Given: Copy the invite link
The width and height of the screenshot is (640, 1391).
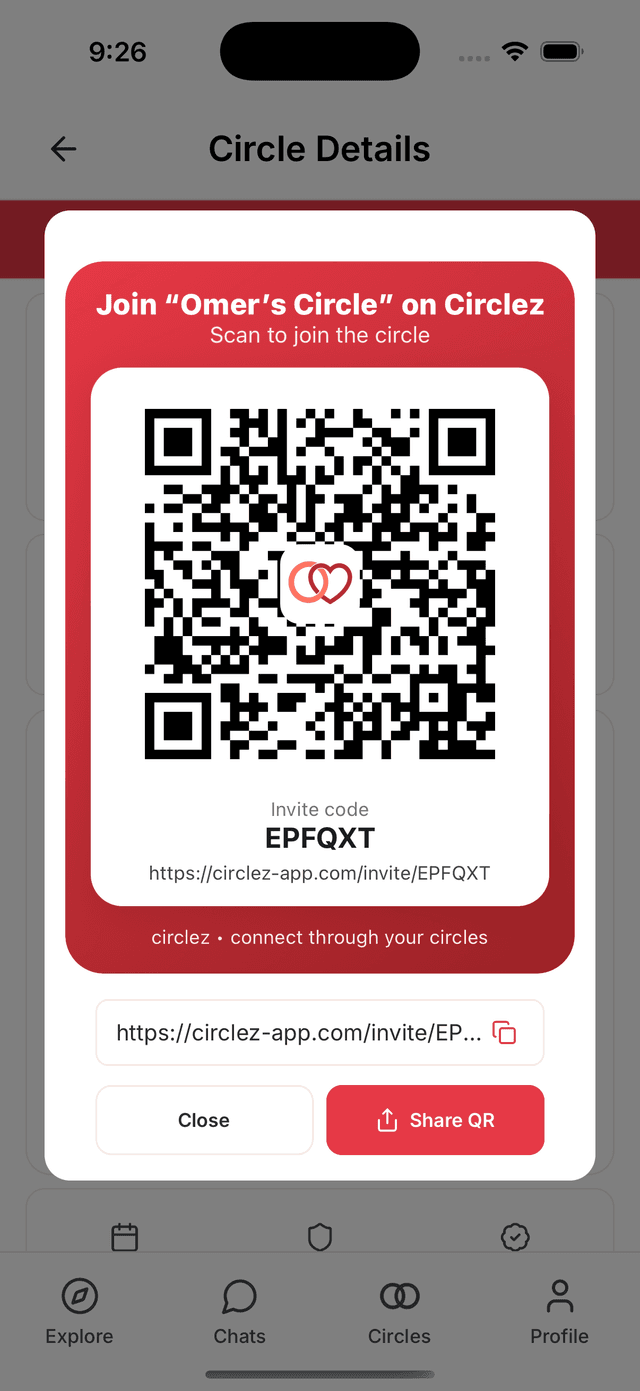Looking at the screenshot, I should click(505, 1033).
